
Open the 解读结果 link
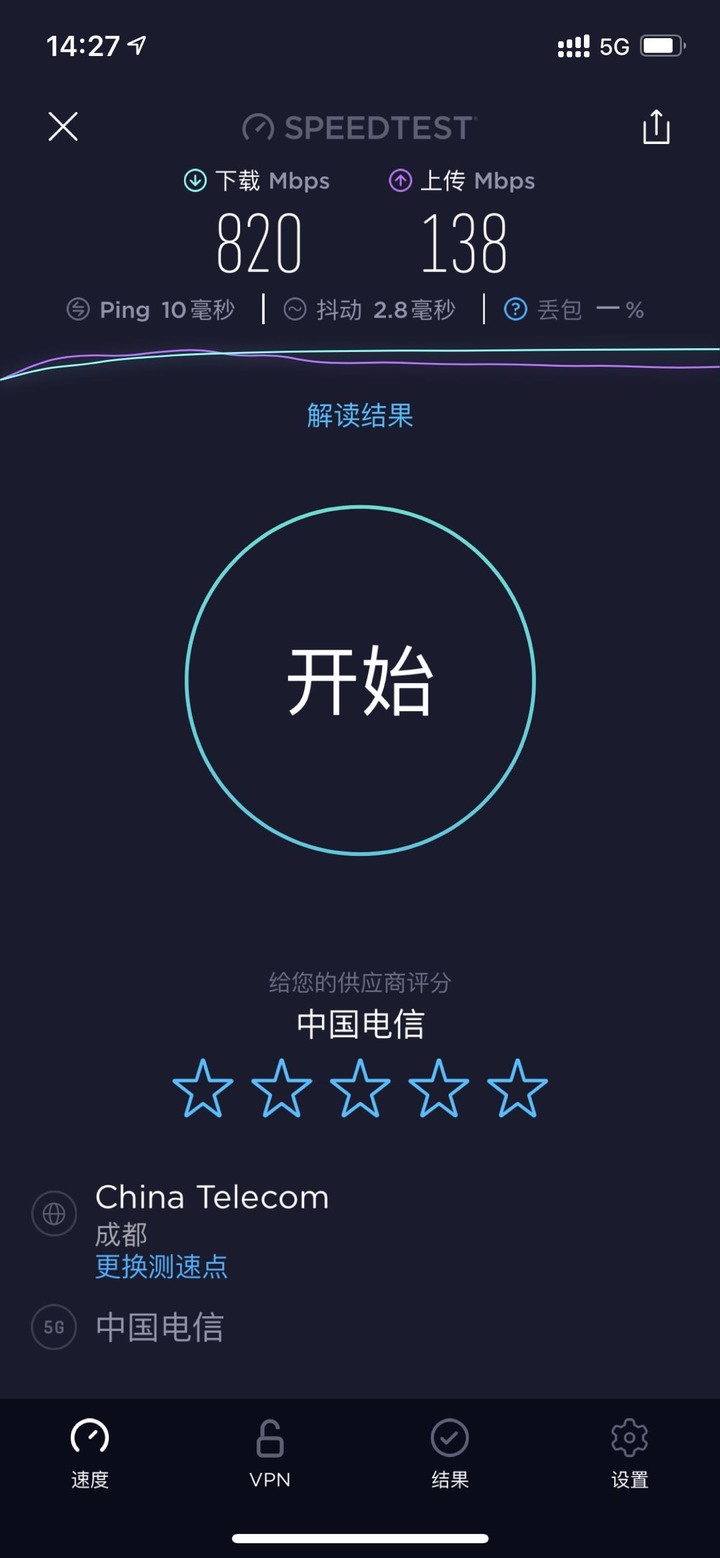click(360, 415)
